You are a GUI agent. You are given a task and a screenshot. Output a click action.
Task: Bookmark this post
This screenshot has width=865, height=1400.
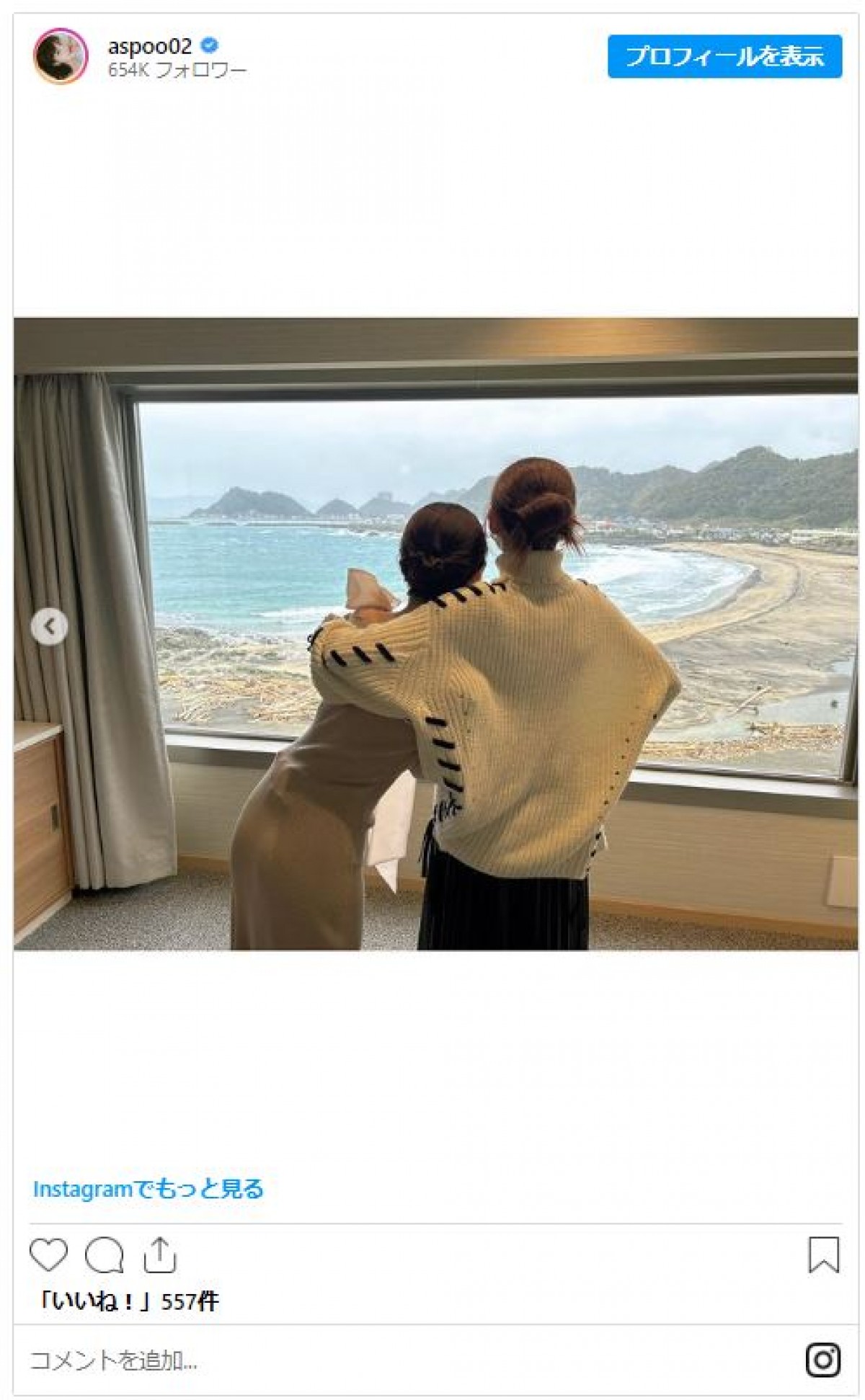(823, 1256)
